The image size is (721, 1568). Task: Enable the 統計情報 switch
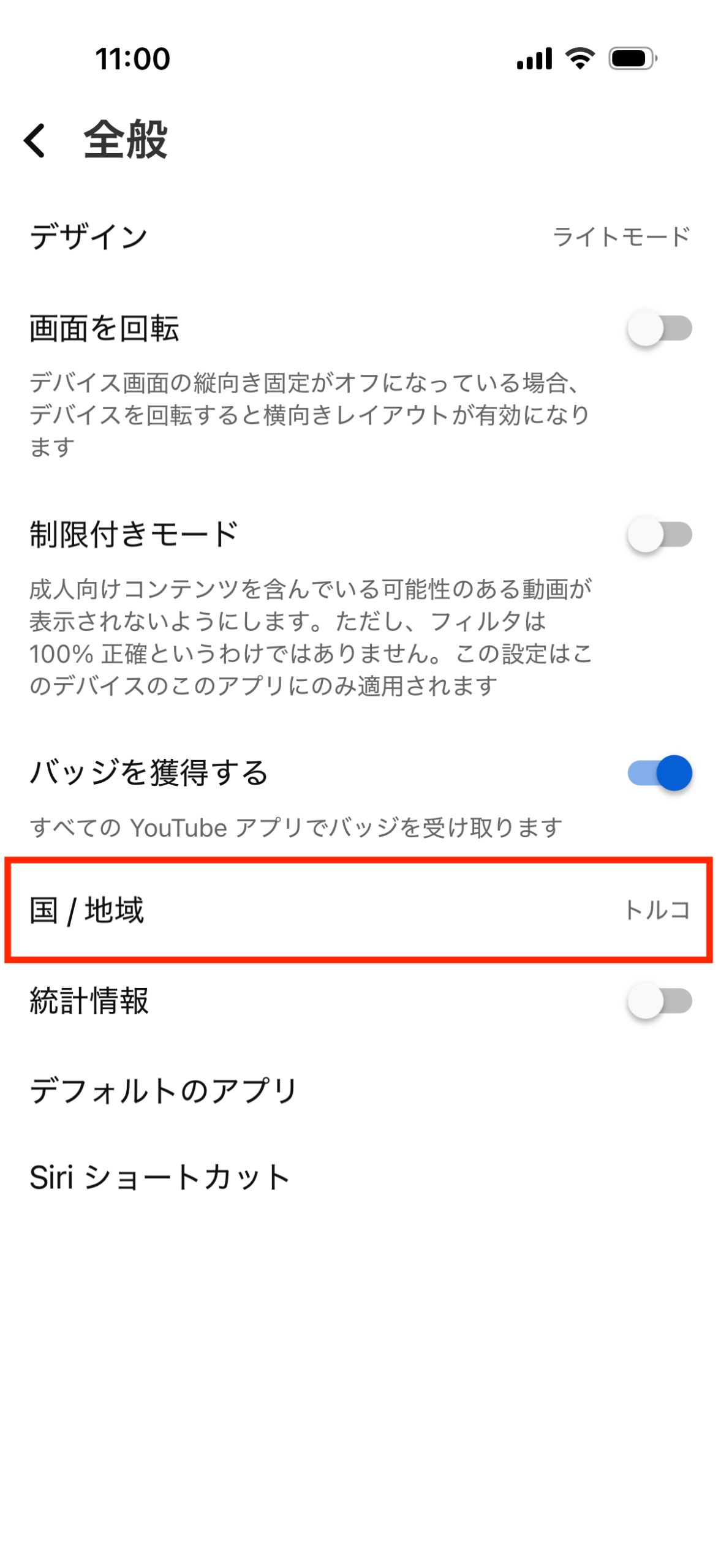point(659,1000)
